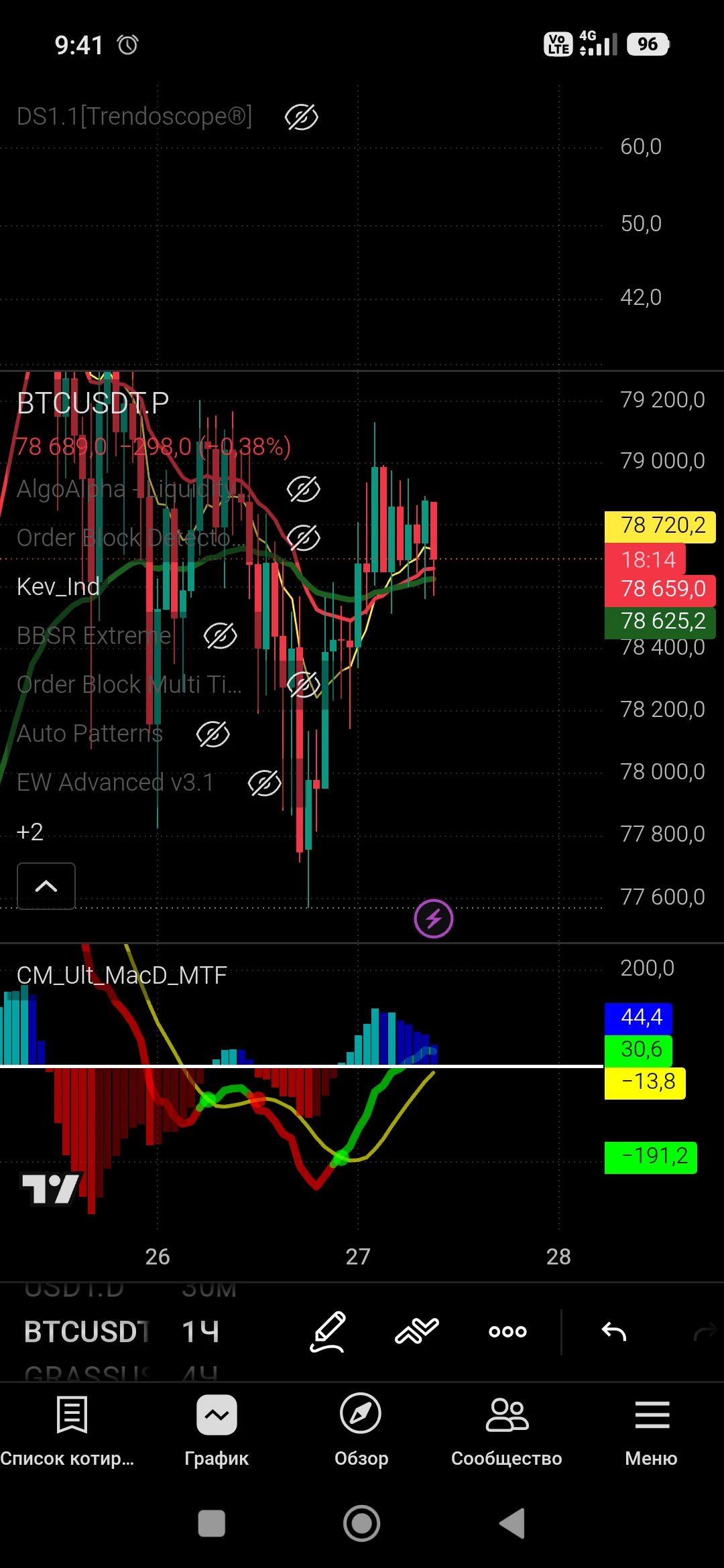Open the three-dots more options
This screenshot has width=724, height=1568.
(507, 1332)
